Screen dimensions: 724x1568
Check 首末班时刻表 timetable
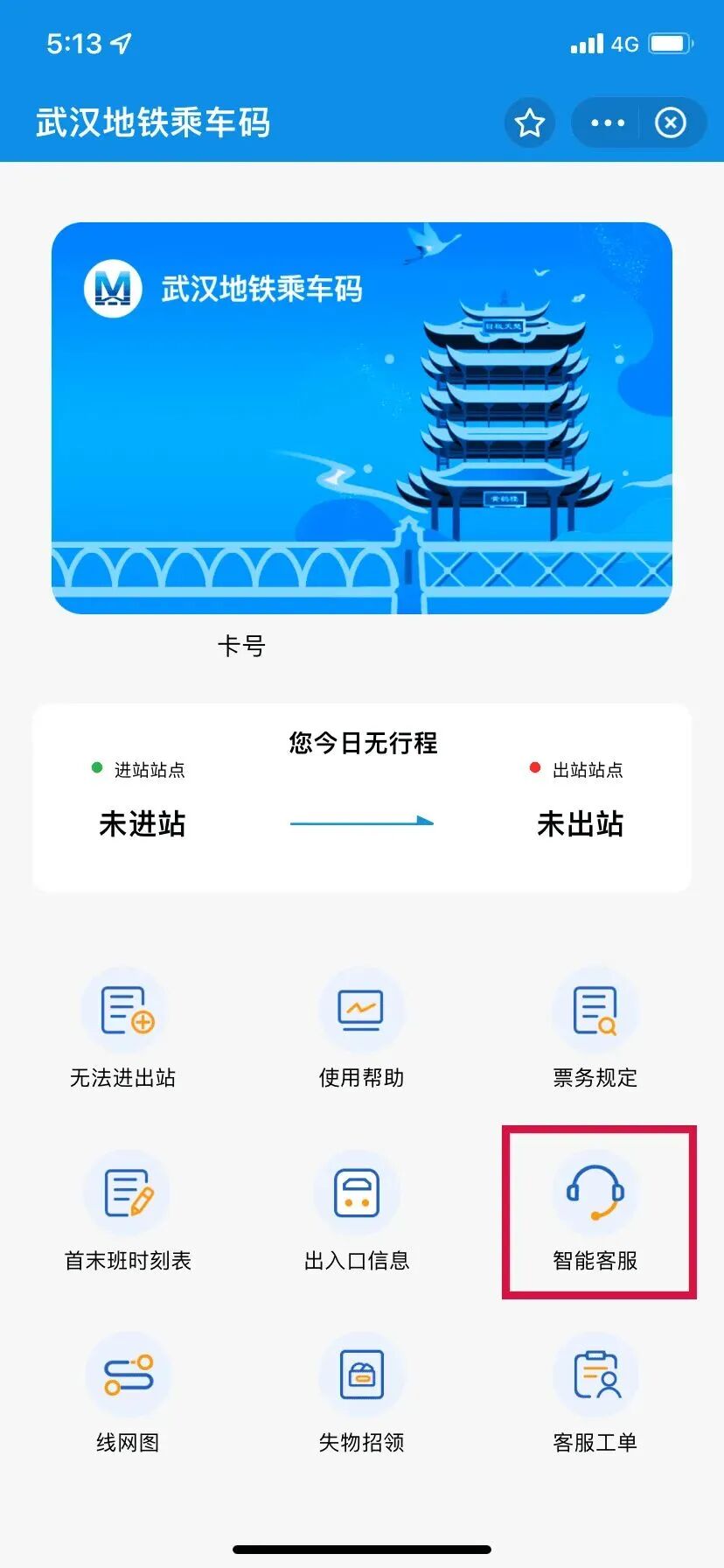tap(128, 1211)
